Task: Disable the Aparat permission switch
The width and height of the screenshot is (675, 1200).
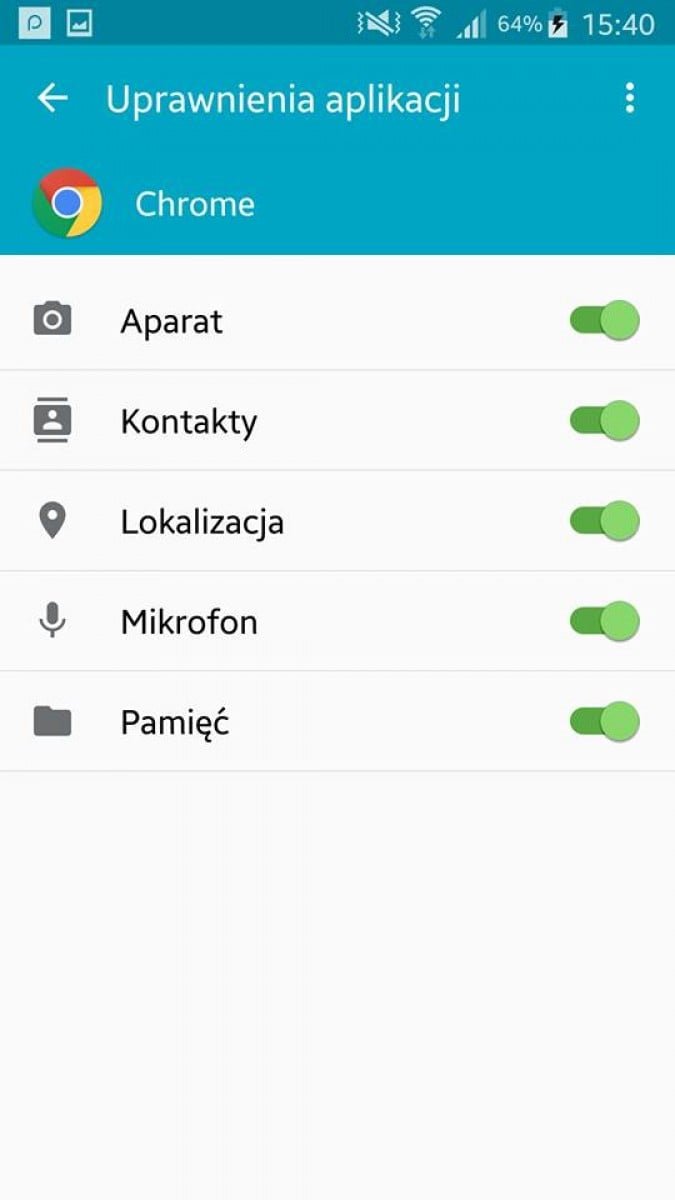Action: pyautogui.click(x=604, y=320)
